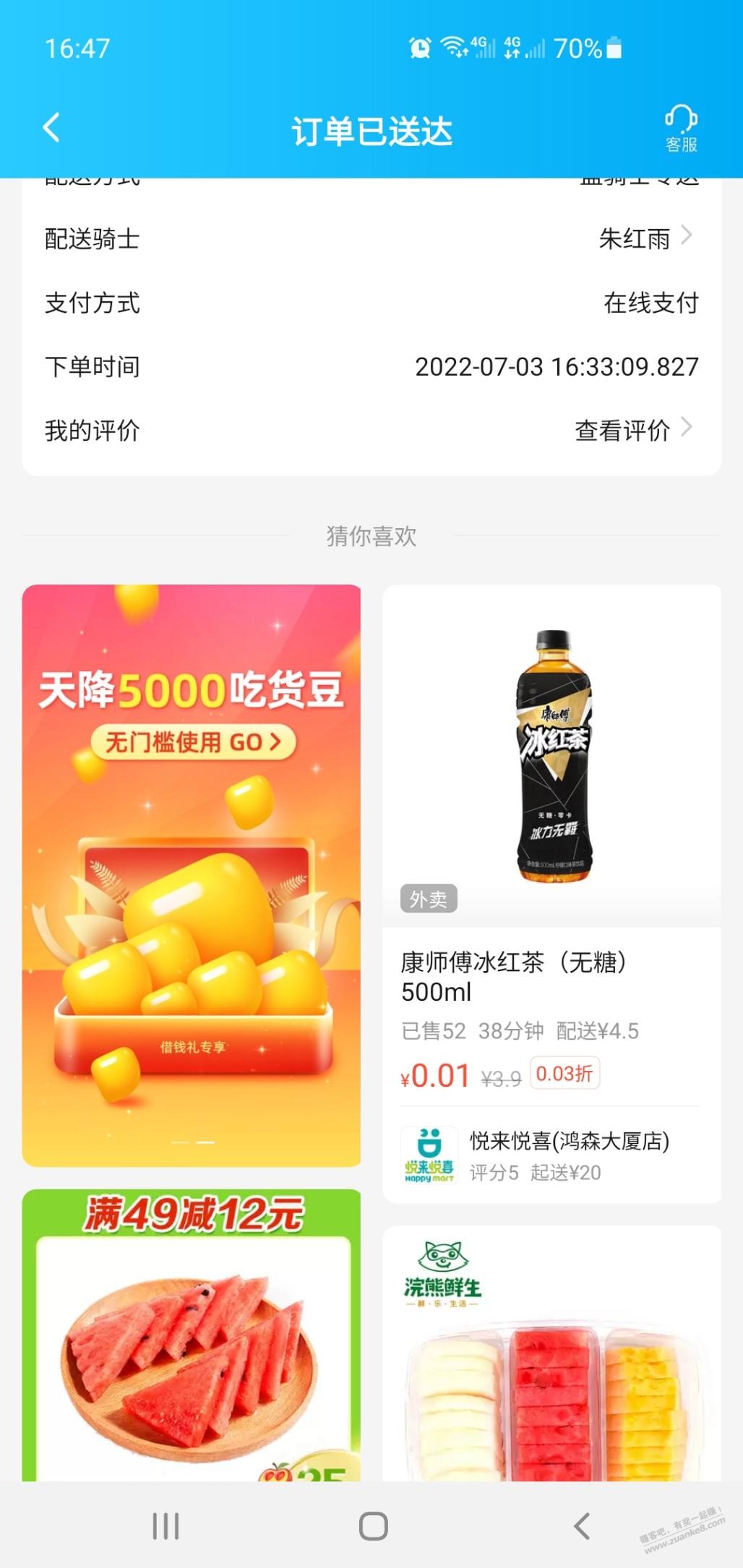
Task: Tap the system home button
Action: [x=373, y=1526]
